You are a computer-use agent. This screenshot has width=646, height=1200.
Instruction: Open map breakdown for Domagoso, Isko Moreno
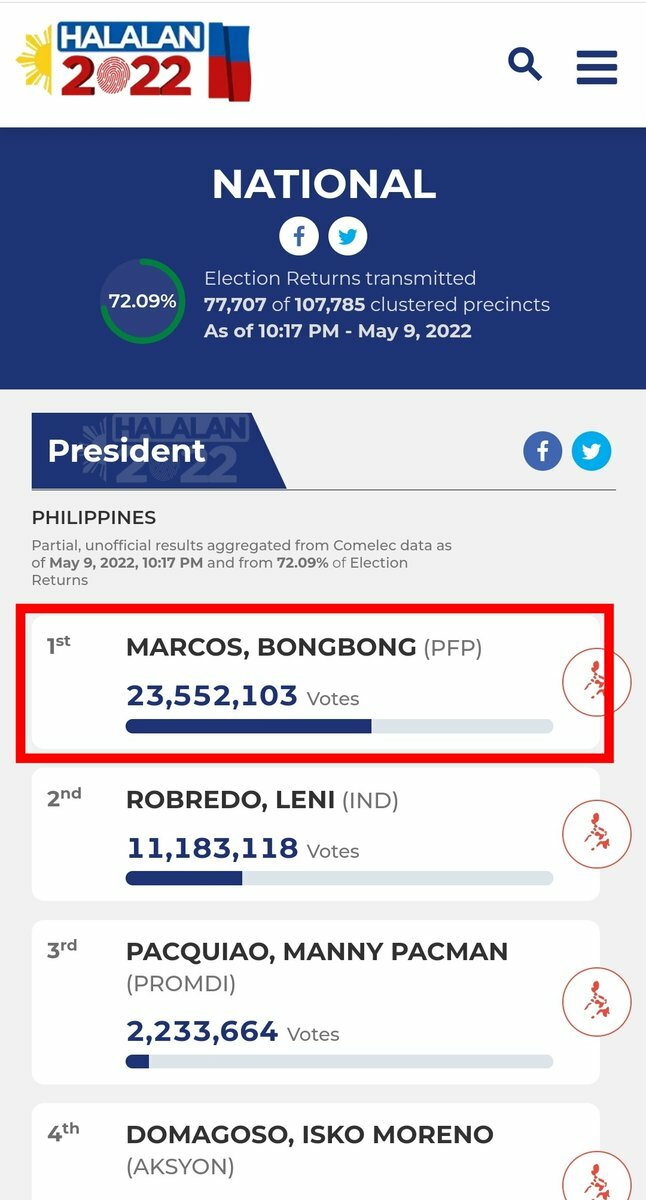(597, 1176)
